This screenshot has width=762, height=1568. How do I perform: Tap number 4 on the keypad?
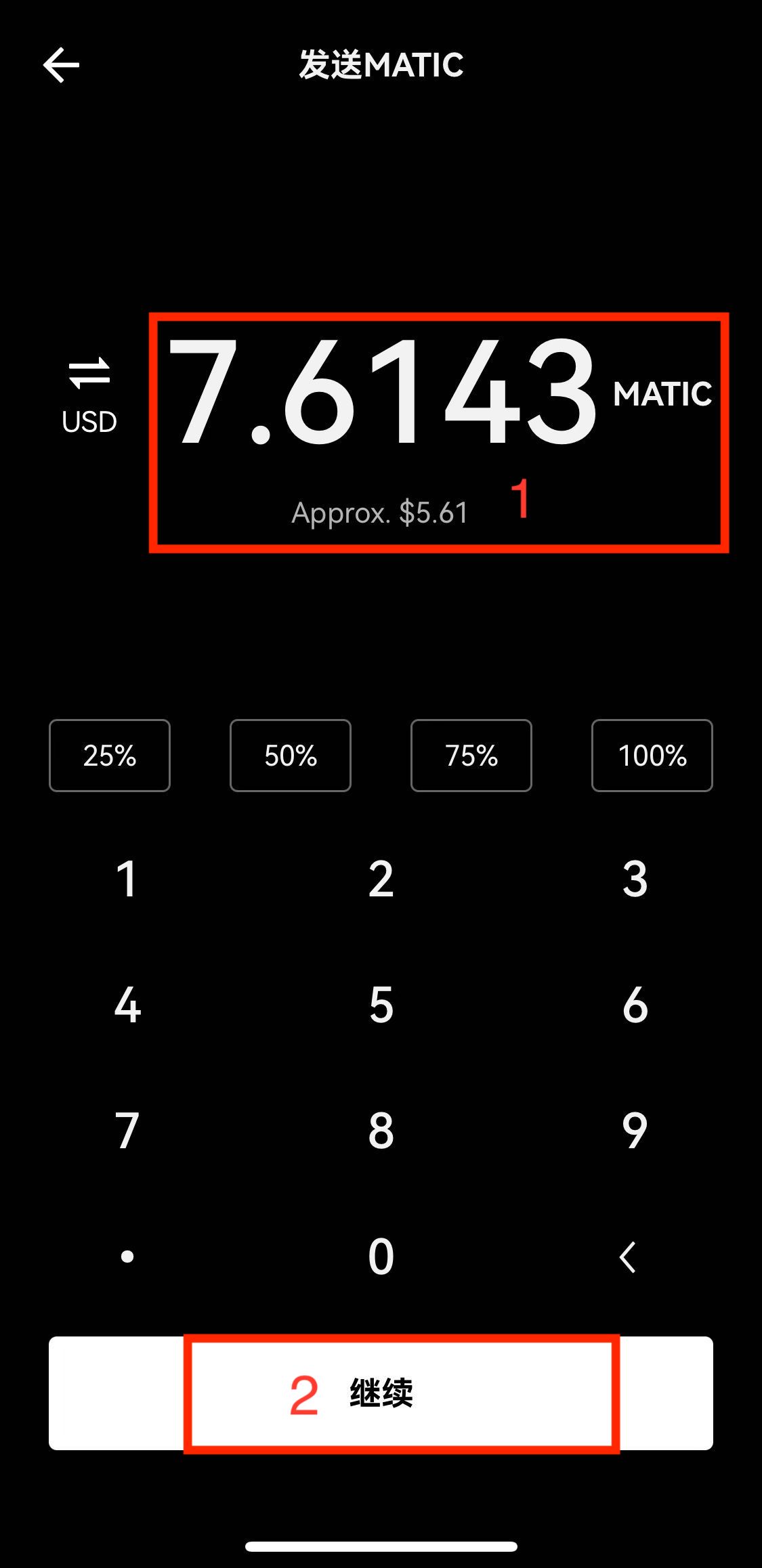click(127, 1005)
